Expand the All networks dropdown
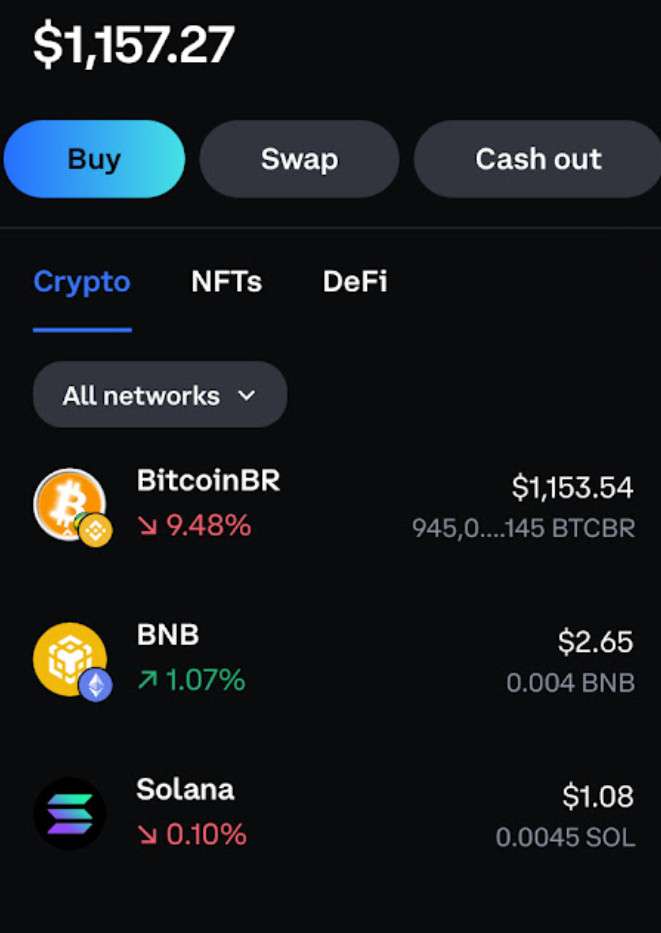Image resolution: width=661 pixels, height=933 pixels. [x=160, y=395]
